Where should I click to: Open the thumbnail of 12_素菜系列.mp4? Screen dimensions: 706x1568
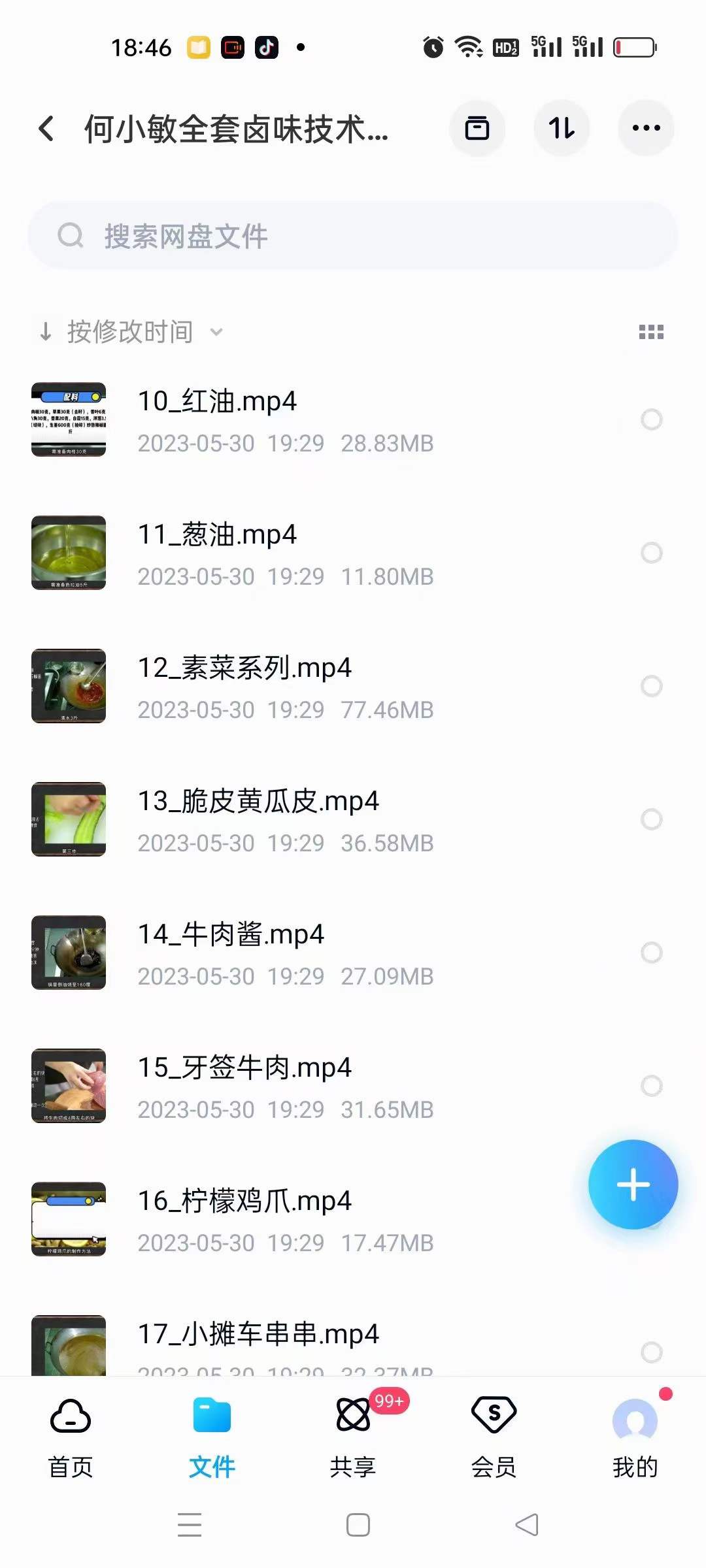click(x=69, y=686)
